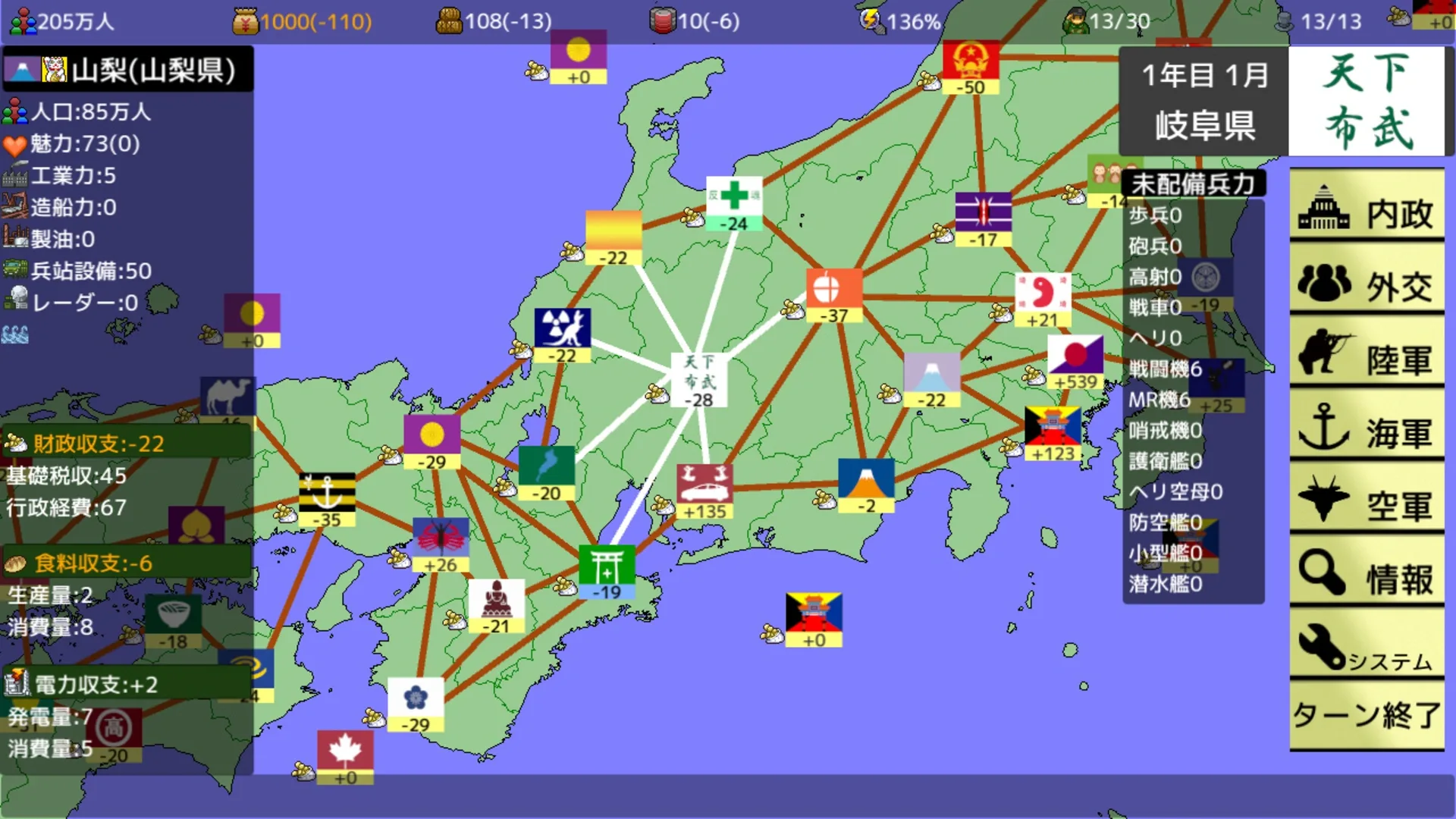Select the red crab flag prefecture showing +26
The image size is (1456, 819).
pos(441,538)
